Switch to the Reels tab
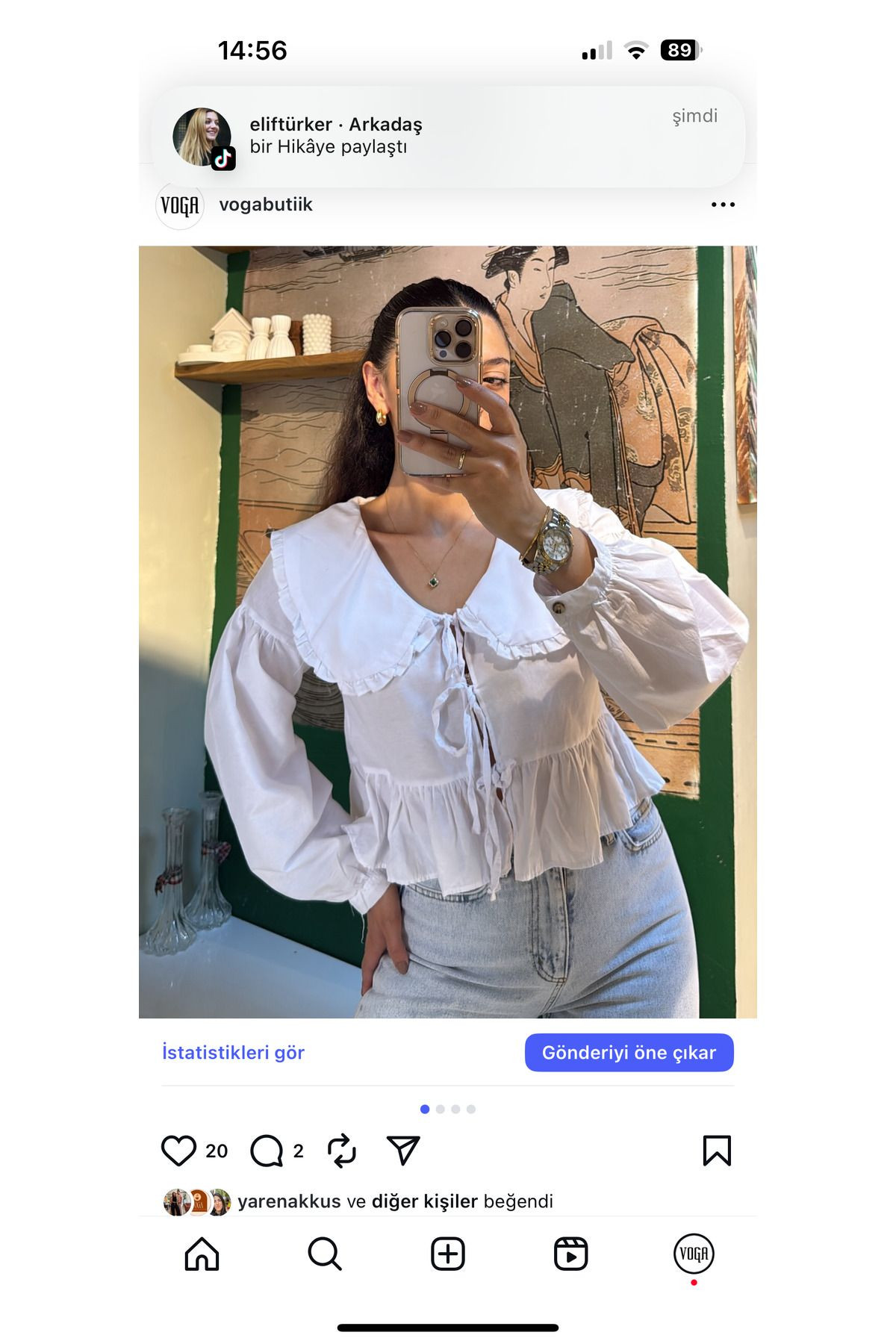Viewport: 896px width, 1344px height. [x=571, y=1254]
